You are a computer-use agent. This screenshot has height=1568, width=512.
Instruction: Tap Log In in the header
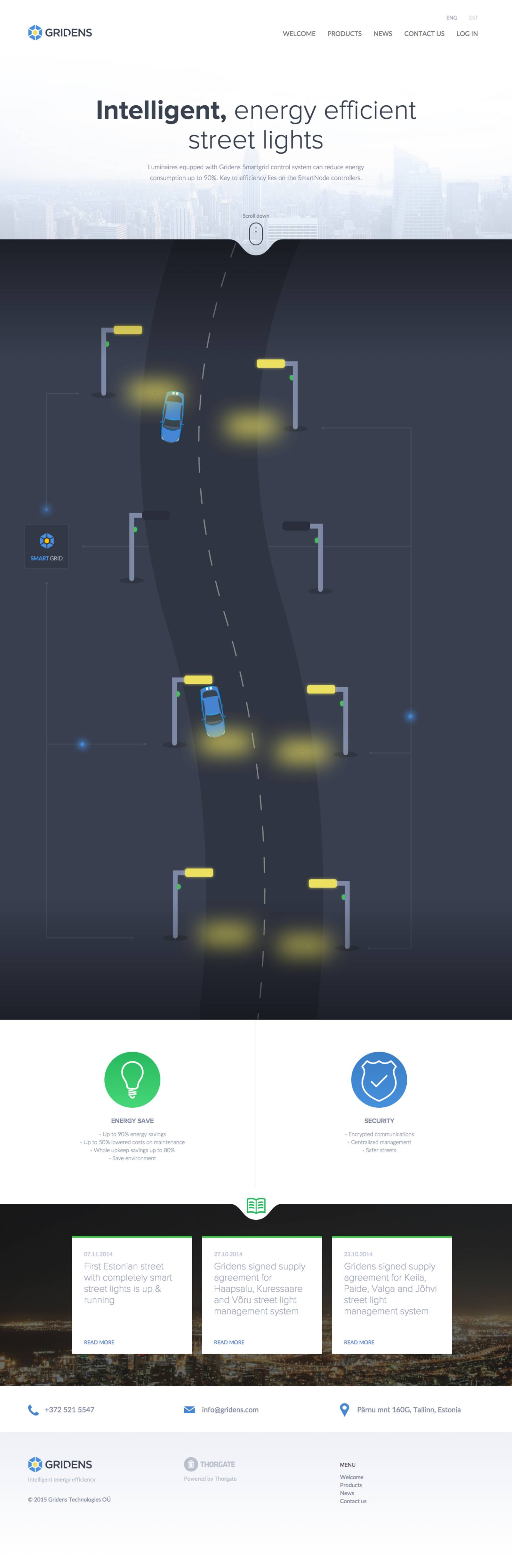click(467, 34)
